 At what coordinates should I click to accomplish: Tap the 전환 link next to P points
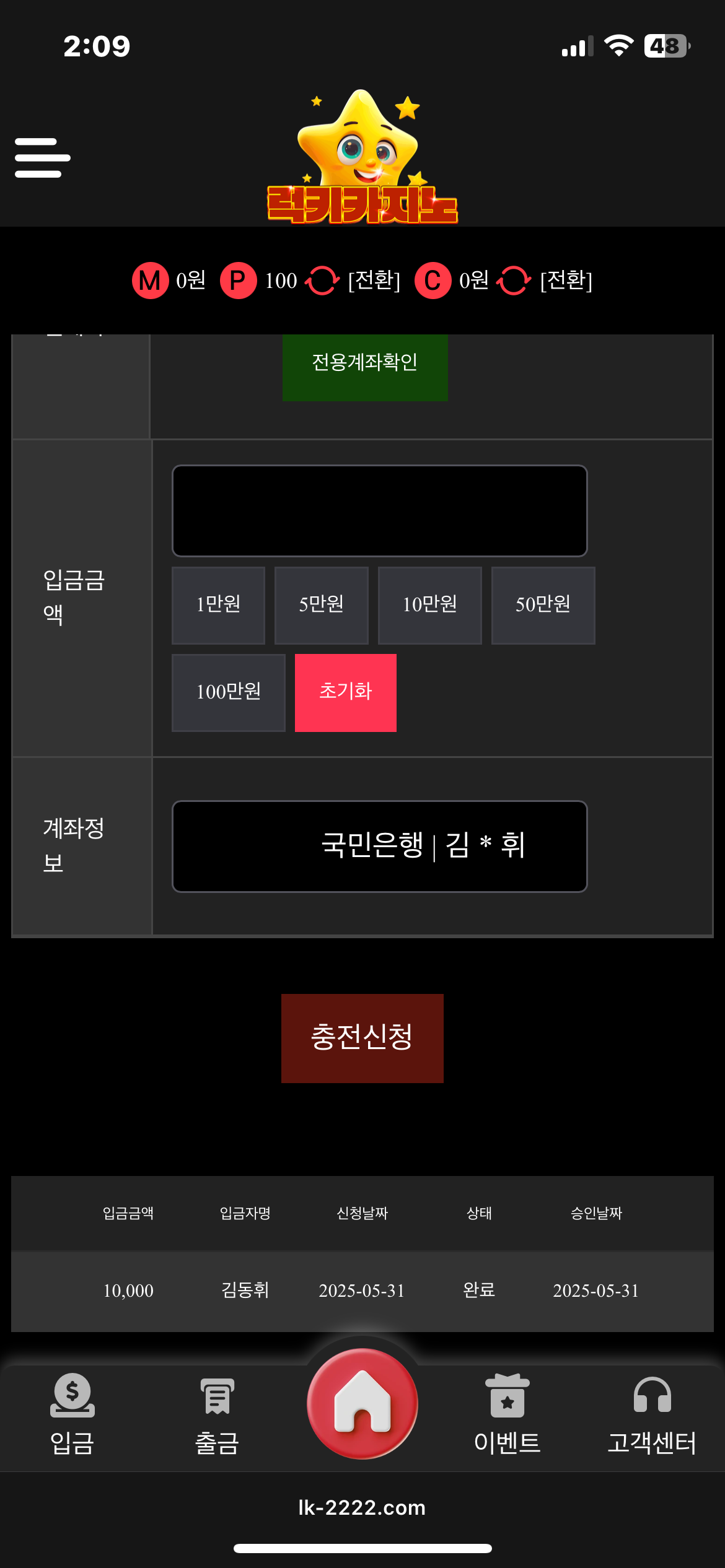click(x=374, y=281)
